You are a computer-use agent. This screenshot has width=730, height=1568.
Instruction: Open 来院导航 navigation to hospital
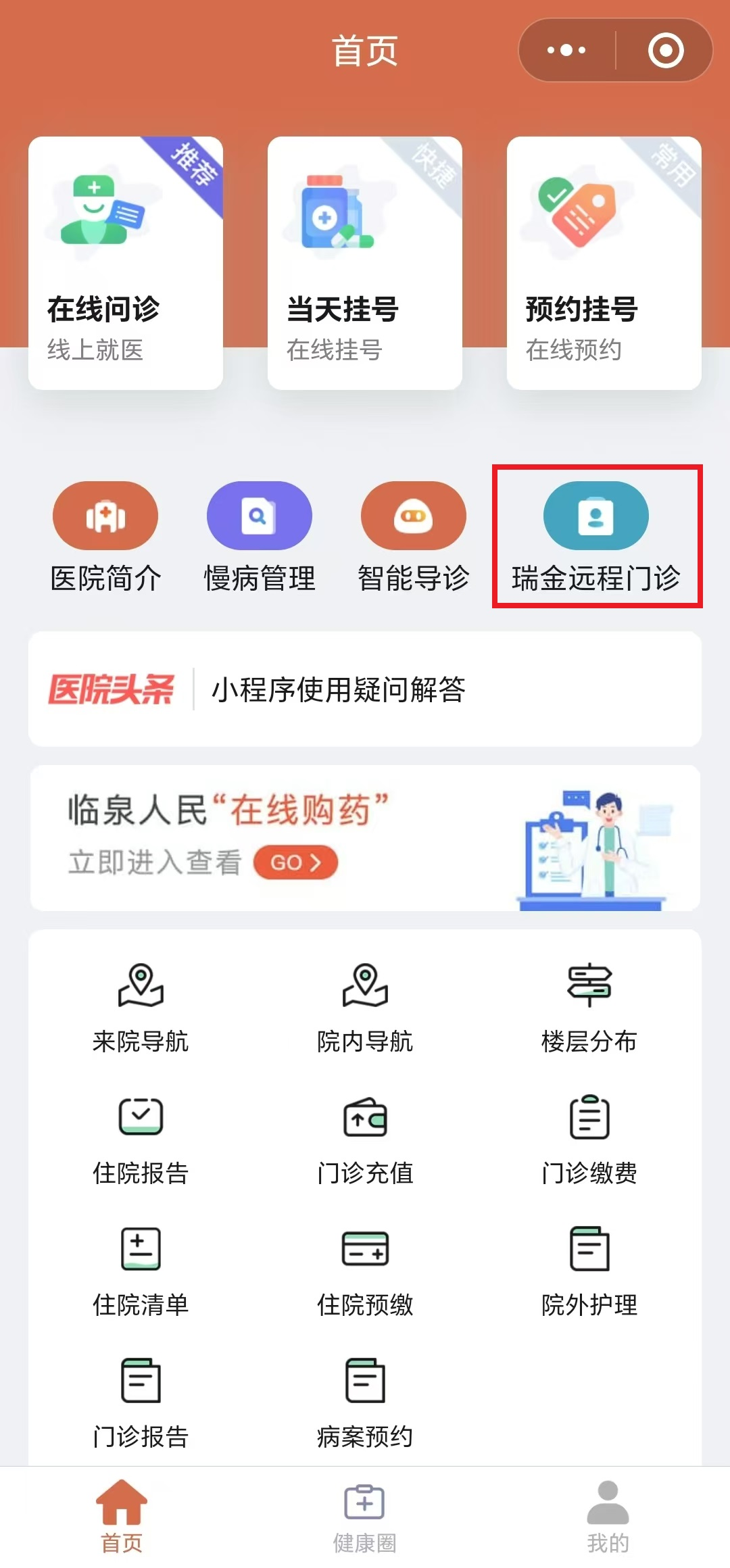(x=141, y=1007)
